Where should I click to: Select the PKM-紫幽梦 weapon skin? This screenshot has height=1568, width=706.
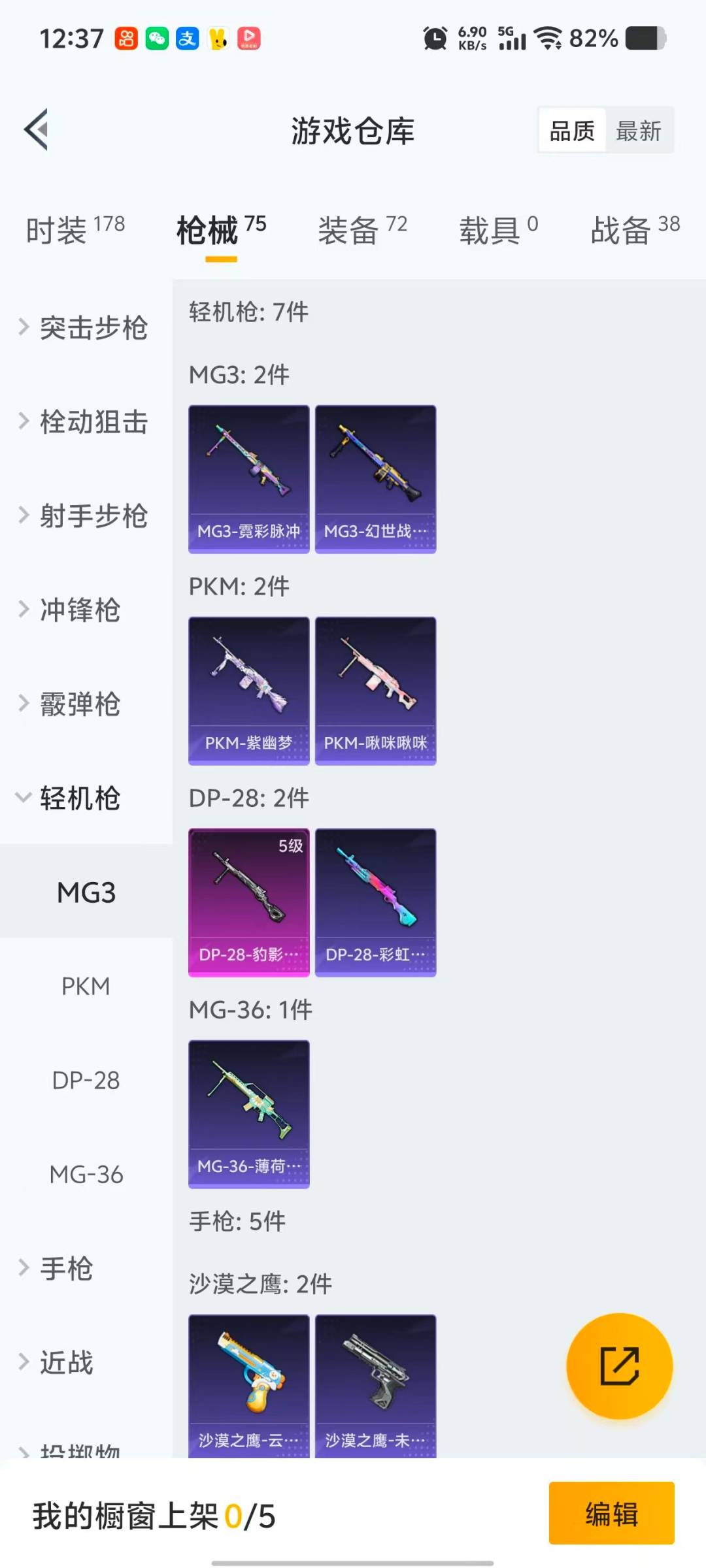coord(248,689)
